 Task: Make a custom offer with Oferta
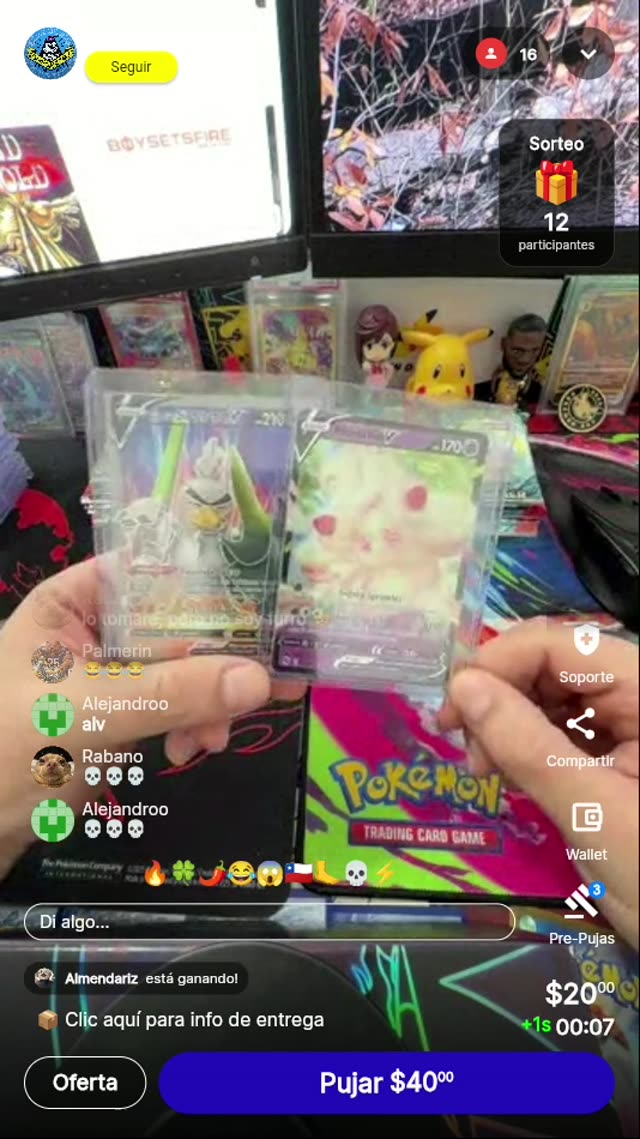(85, 1082)
